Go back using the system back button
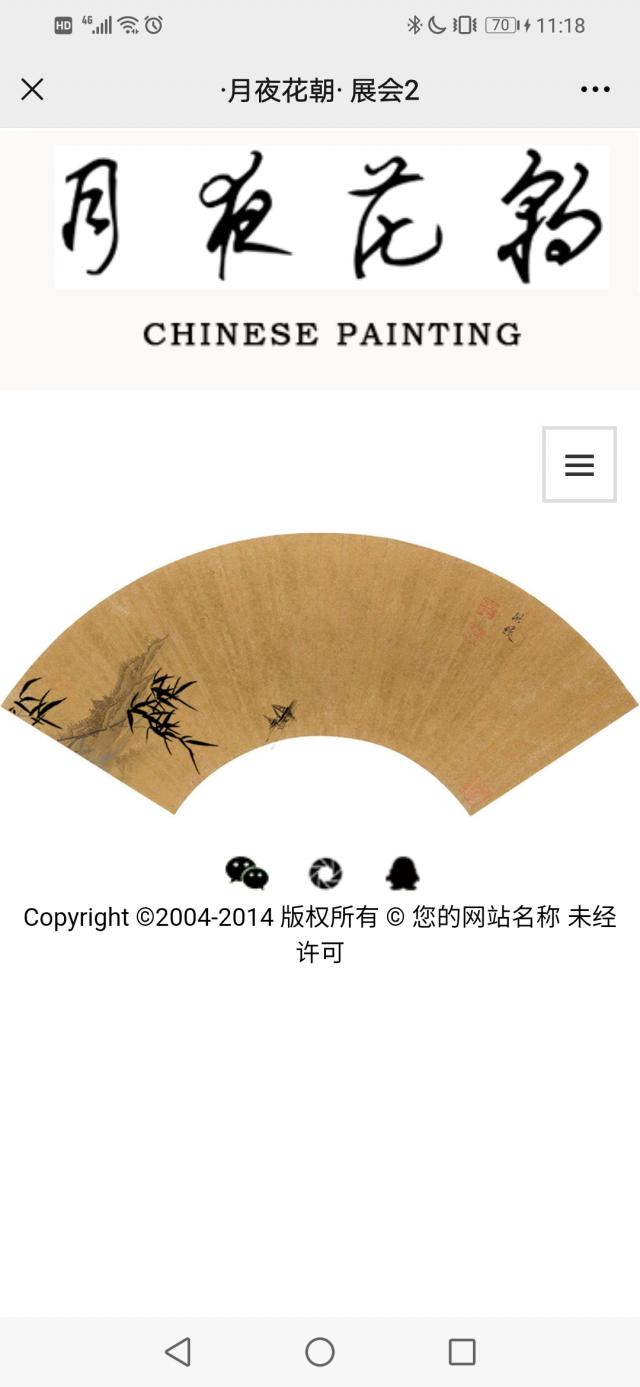The image size is (640, 1387). tap(178, 1352)
